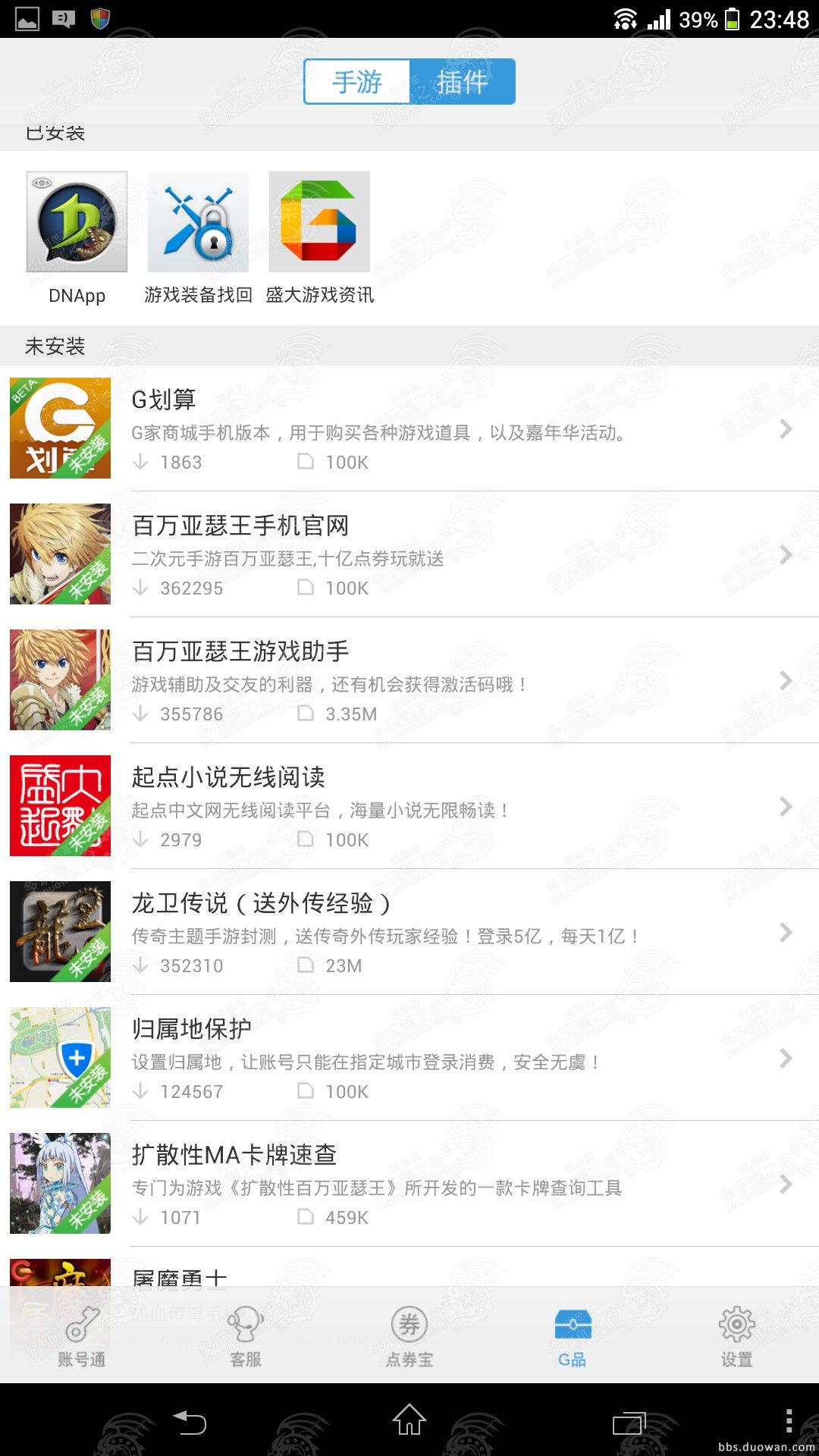819x1456 pixels.
Task: Switch to the 插件 tab
Action: 463,81
